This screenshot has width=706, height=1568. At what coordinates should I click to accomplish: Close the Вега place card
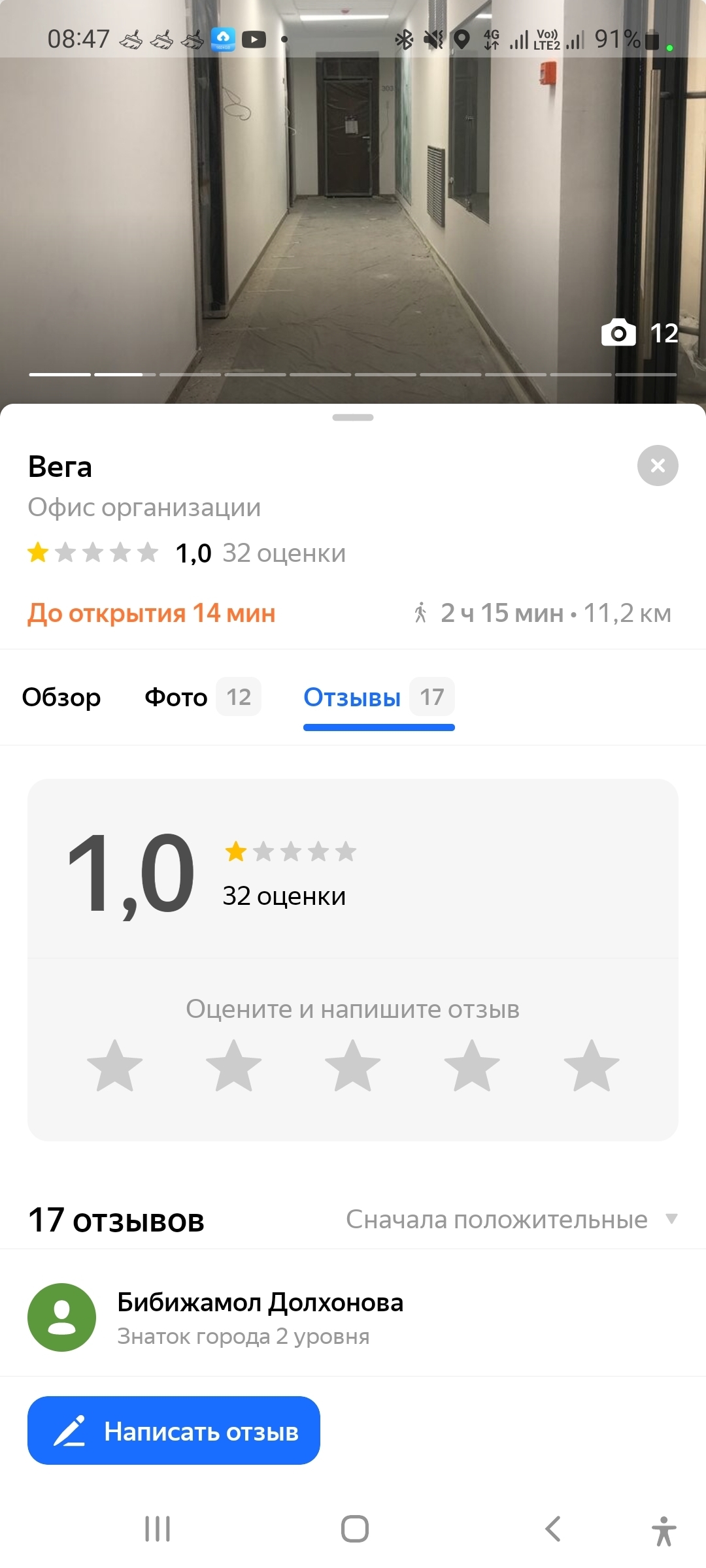coord(657,465)
